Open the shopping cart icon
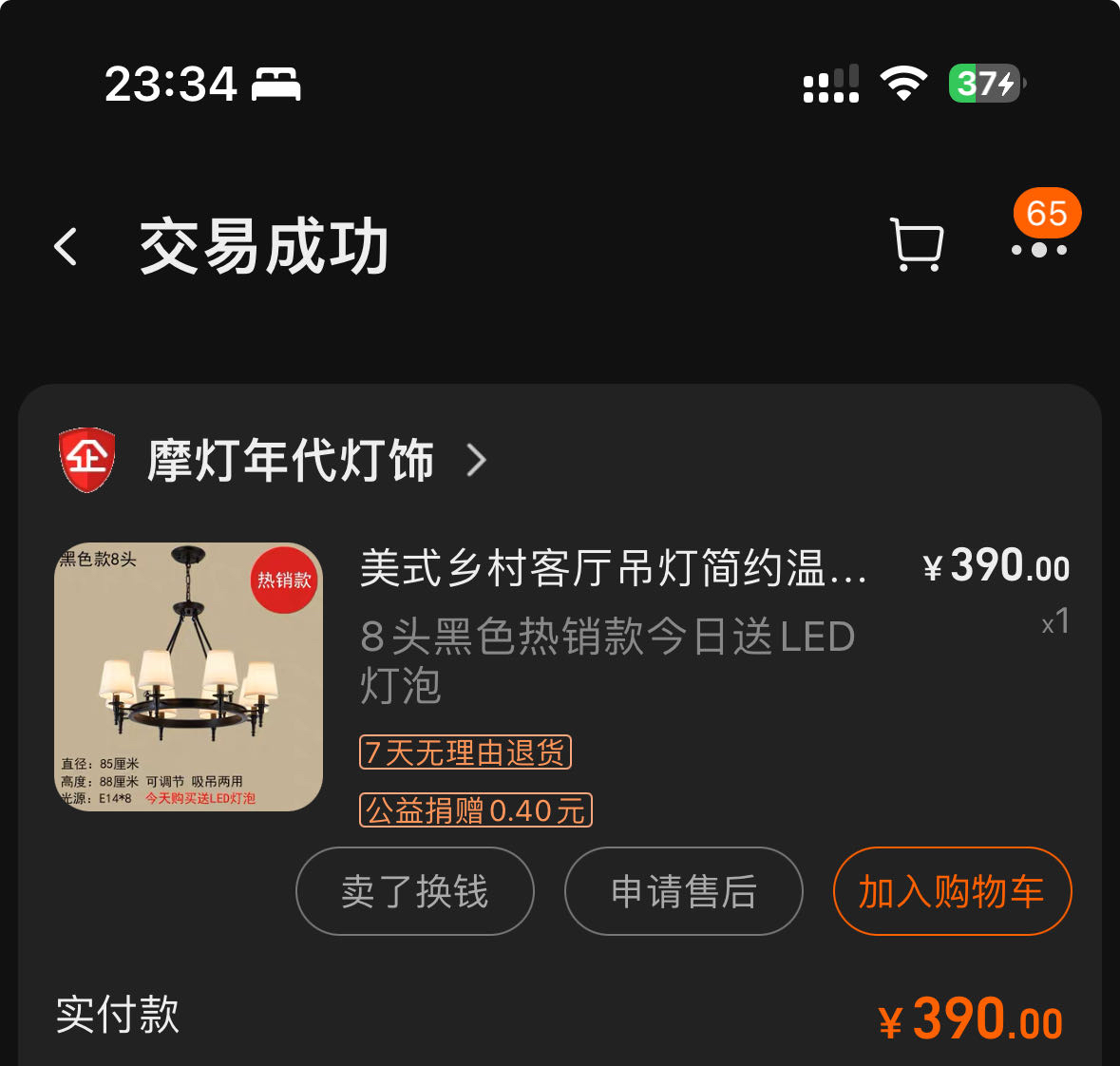Screen dimensions: 1120x1066 pyautogui.click(x=917, y=245)
